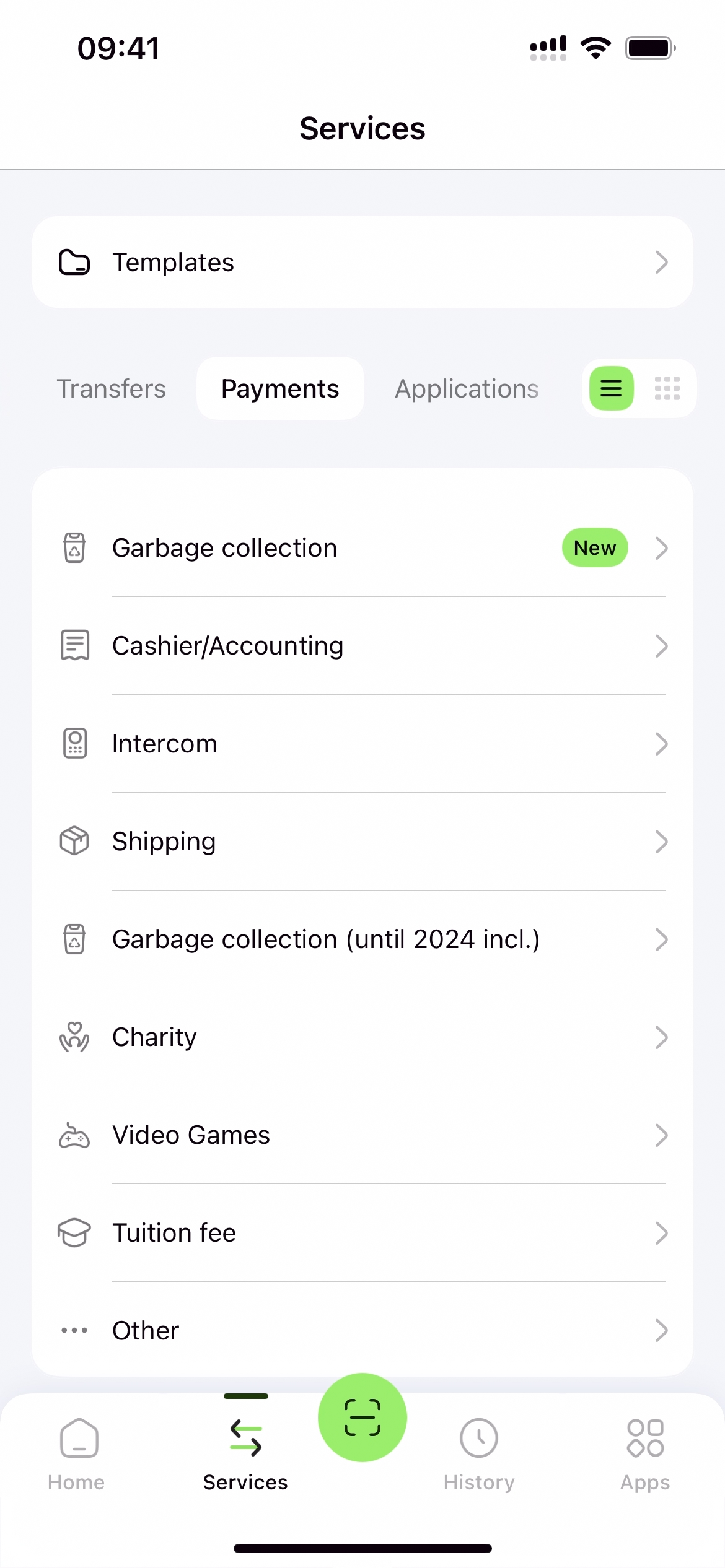The height and width of the screenshot is (1568, 725).
Task: Open Intercom payments
Action: click(362, 744)
